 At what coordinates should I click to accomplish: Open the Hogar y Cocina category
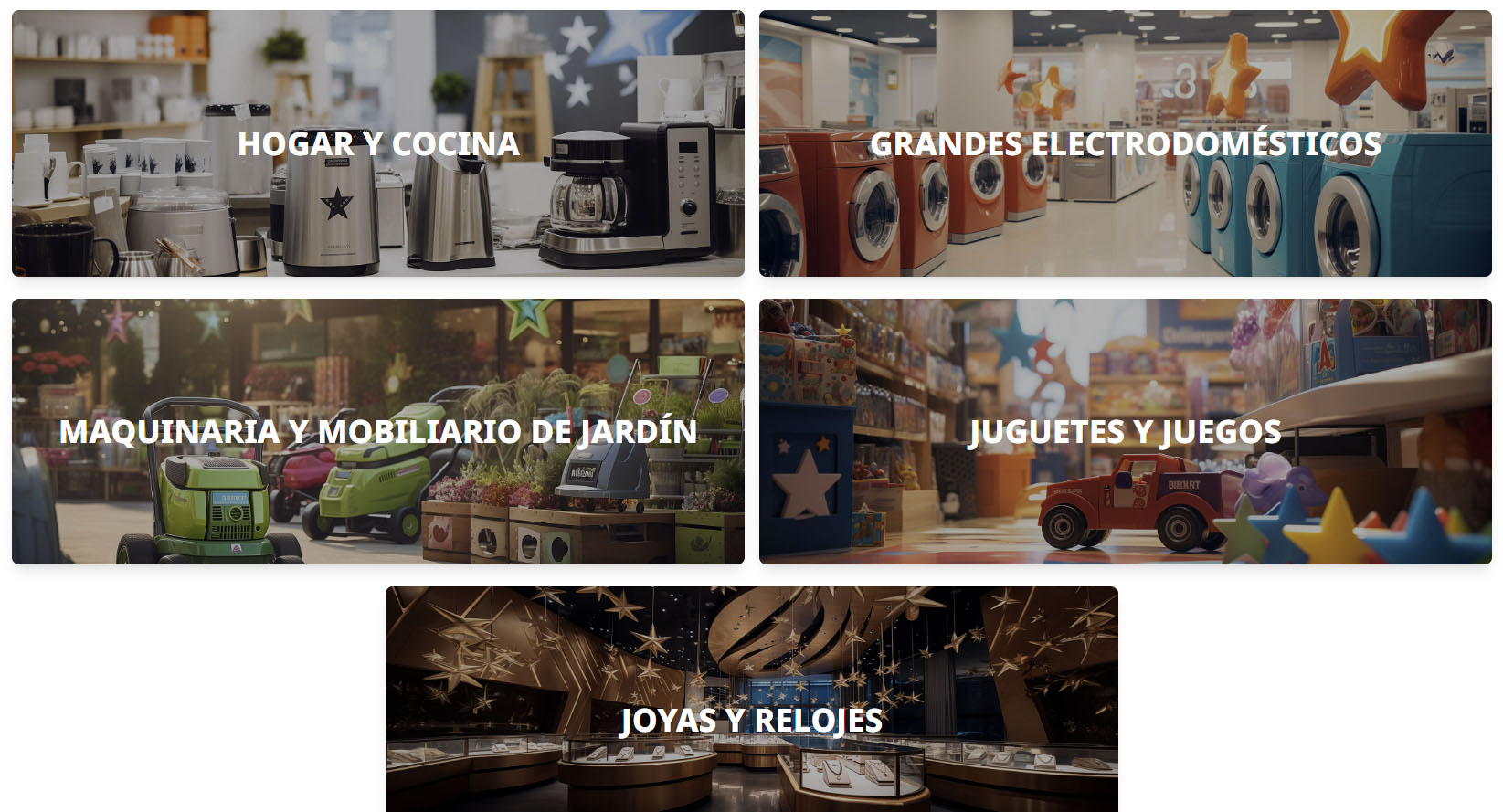pyautogui.click(x=378, y=143)
